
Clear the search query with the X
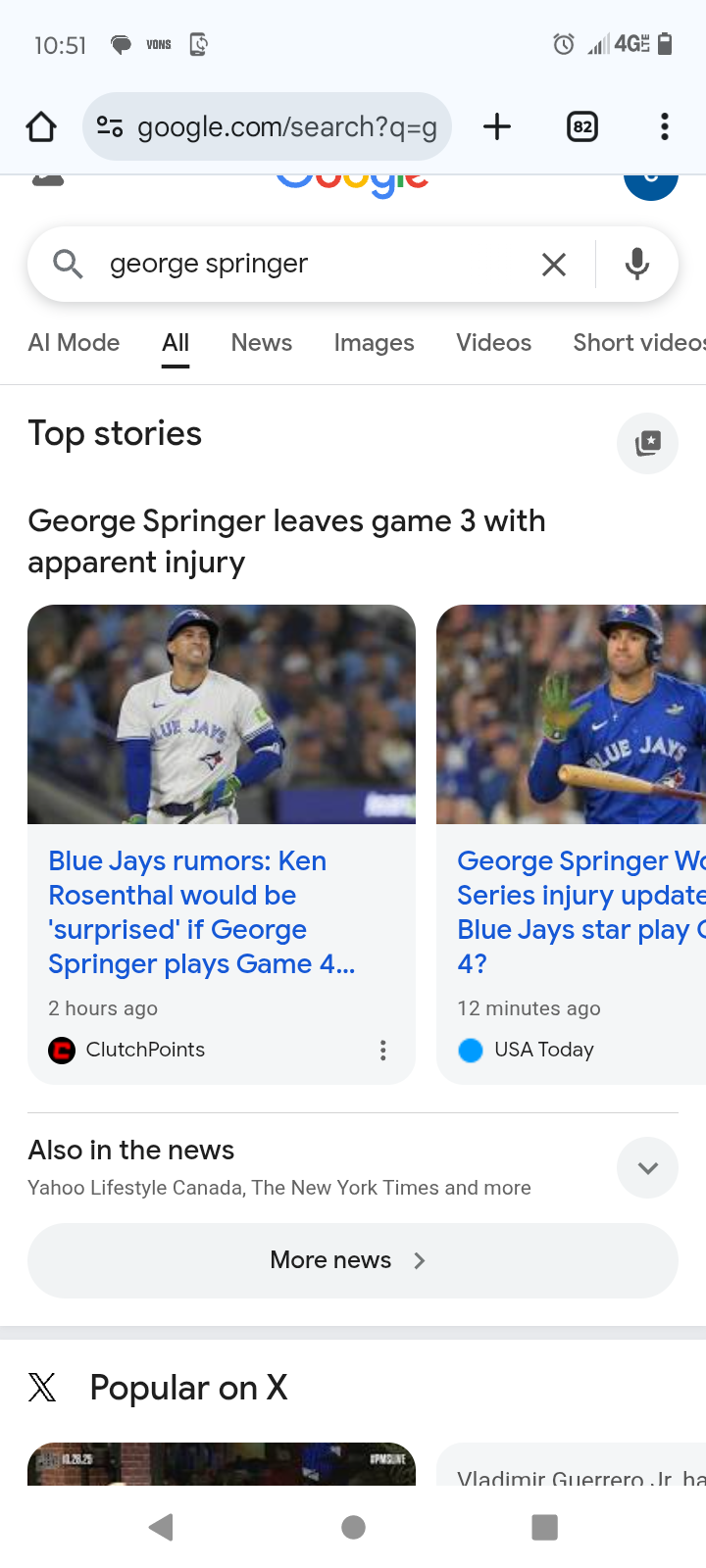click(x=553, y=263)
